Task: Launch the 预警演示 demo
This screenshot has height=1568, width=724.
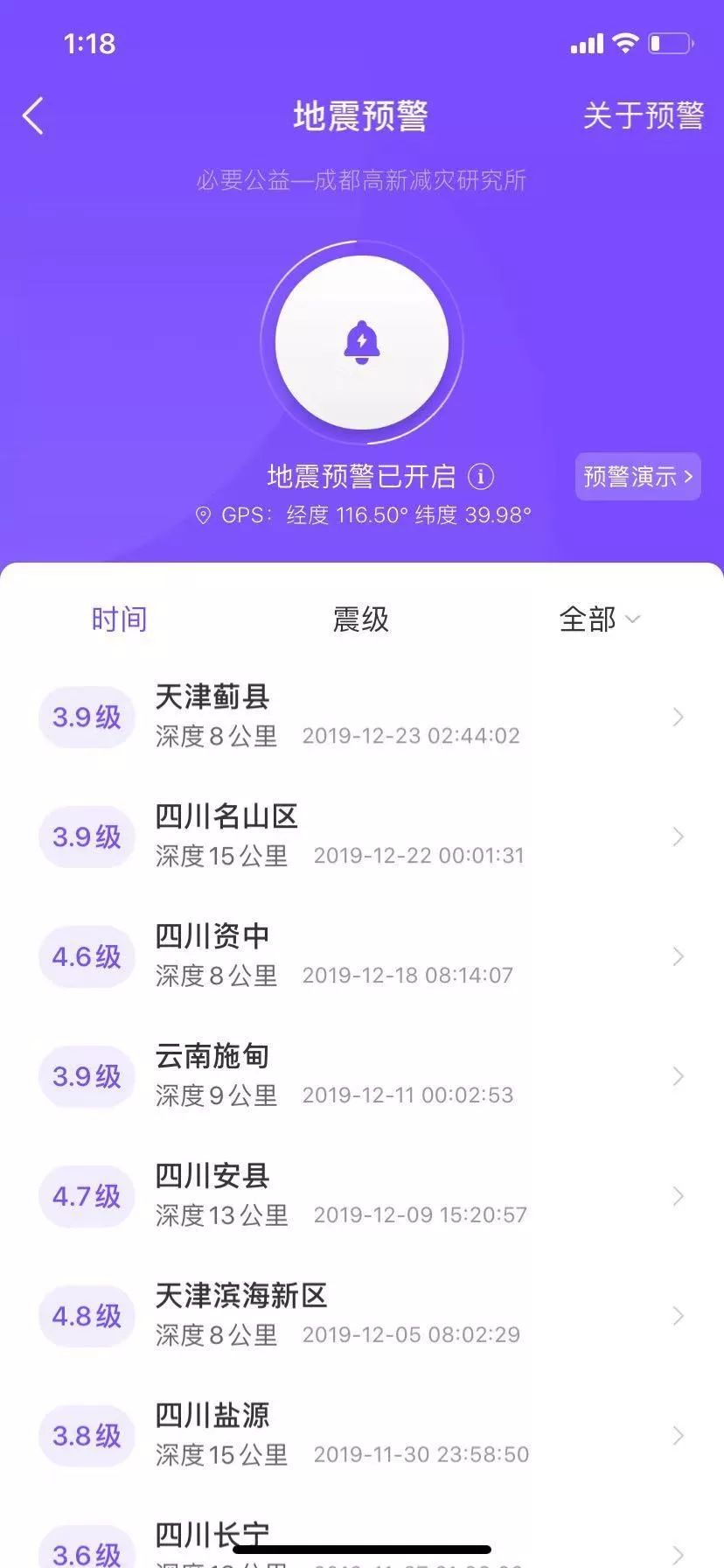Action: click(637, 477)
